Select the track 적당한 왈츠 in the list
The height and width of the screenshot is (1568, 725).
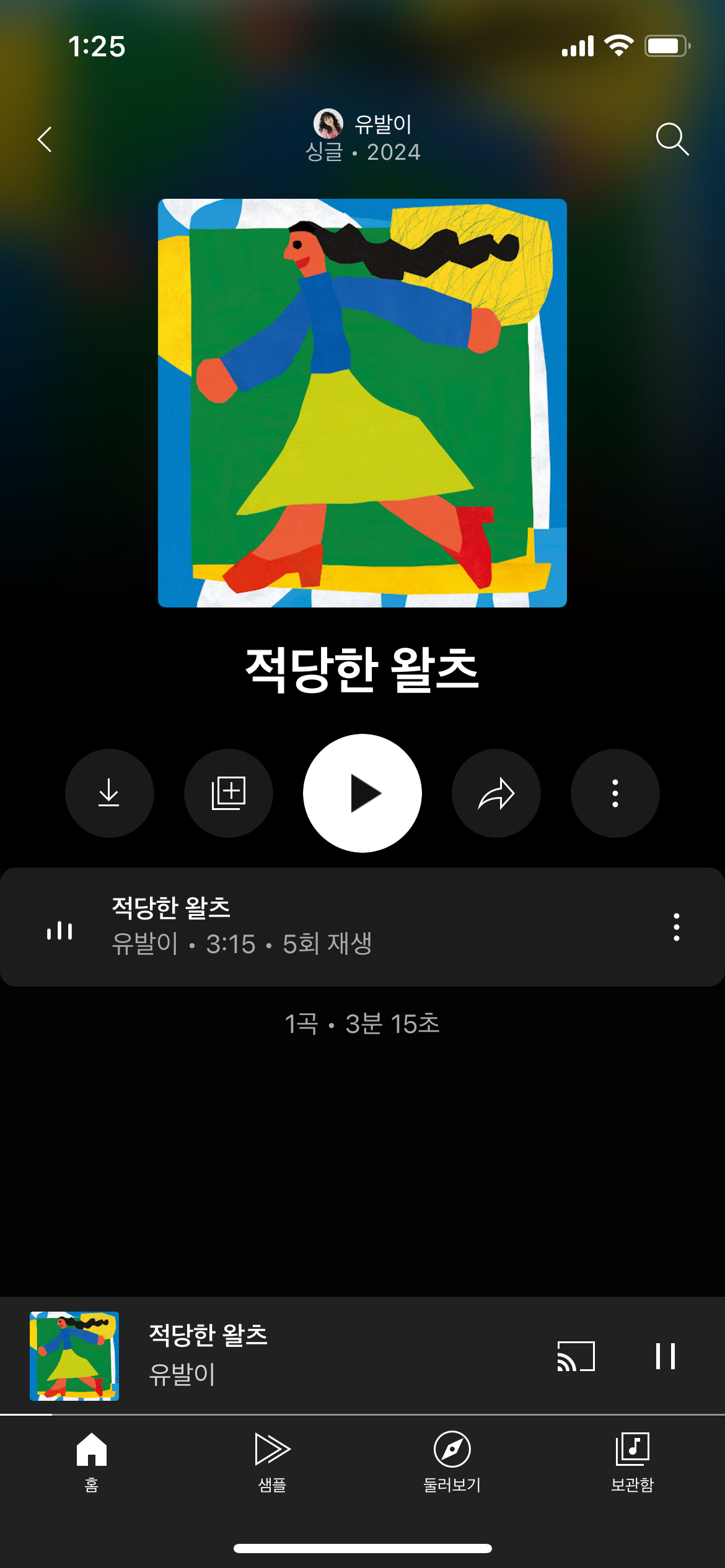click(x=310, y=926)
